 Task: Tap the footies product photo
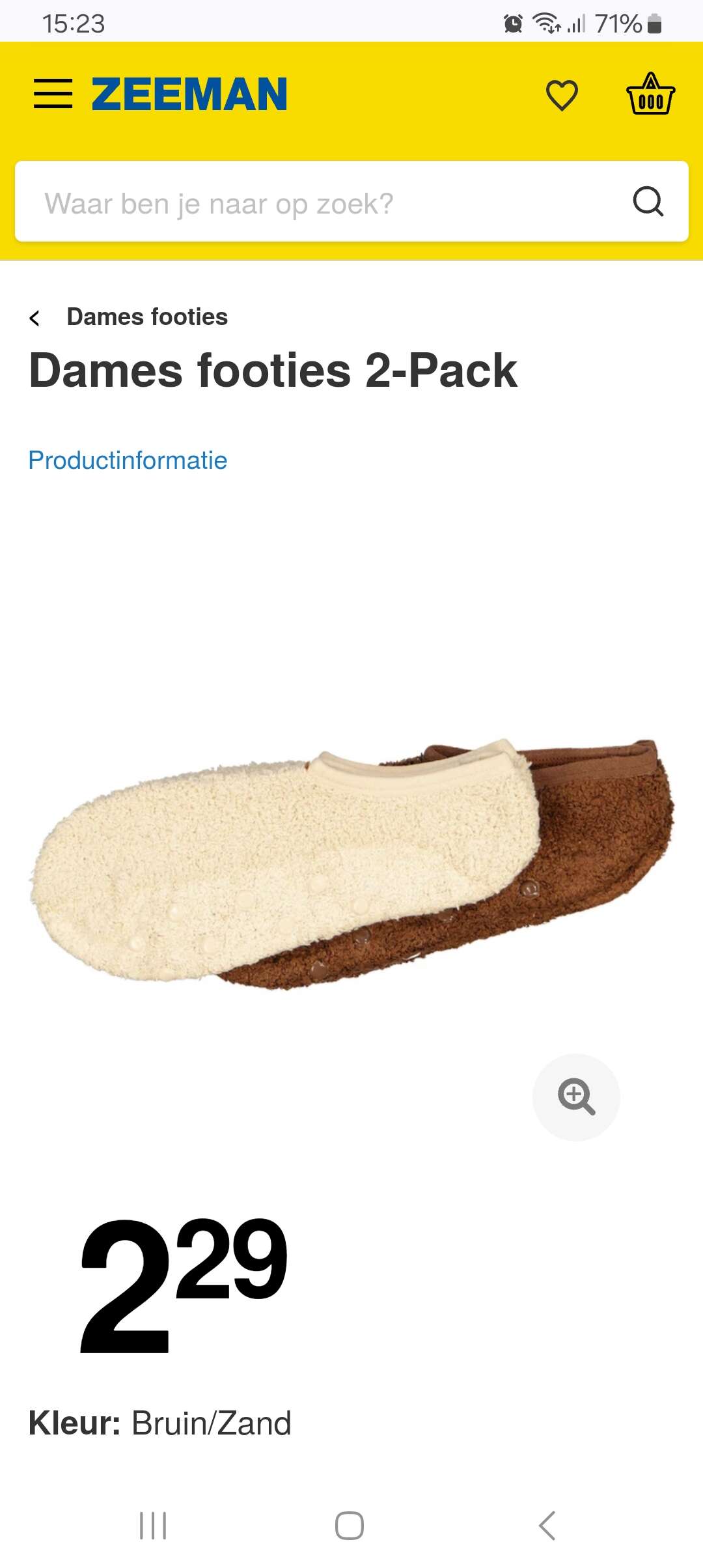(351, 864)
